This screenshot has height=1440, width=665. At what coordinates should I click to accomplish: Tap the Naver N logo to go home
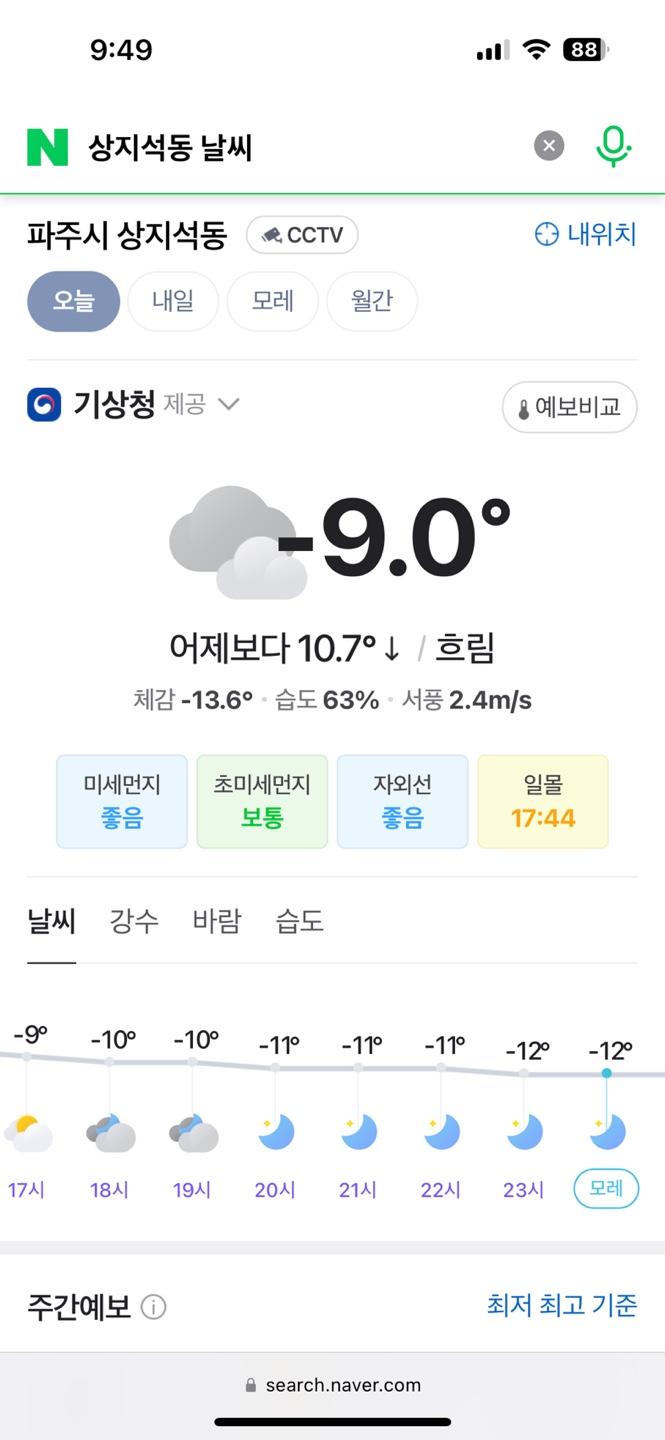47,147
